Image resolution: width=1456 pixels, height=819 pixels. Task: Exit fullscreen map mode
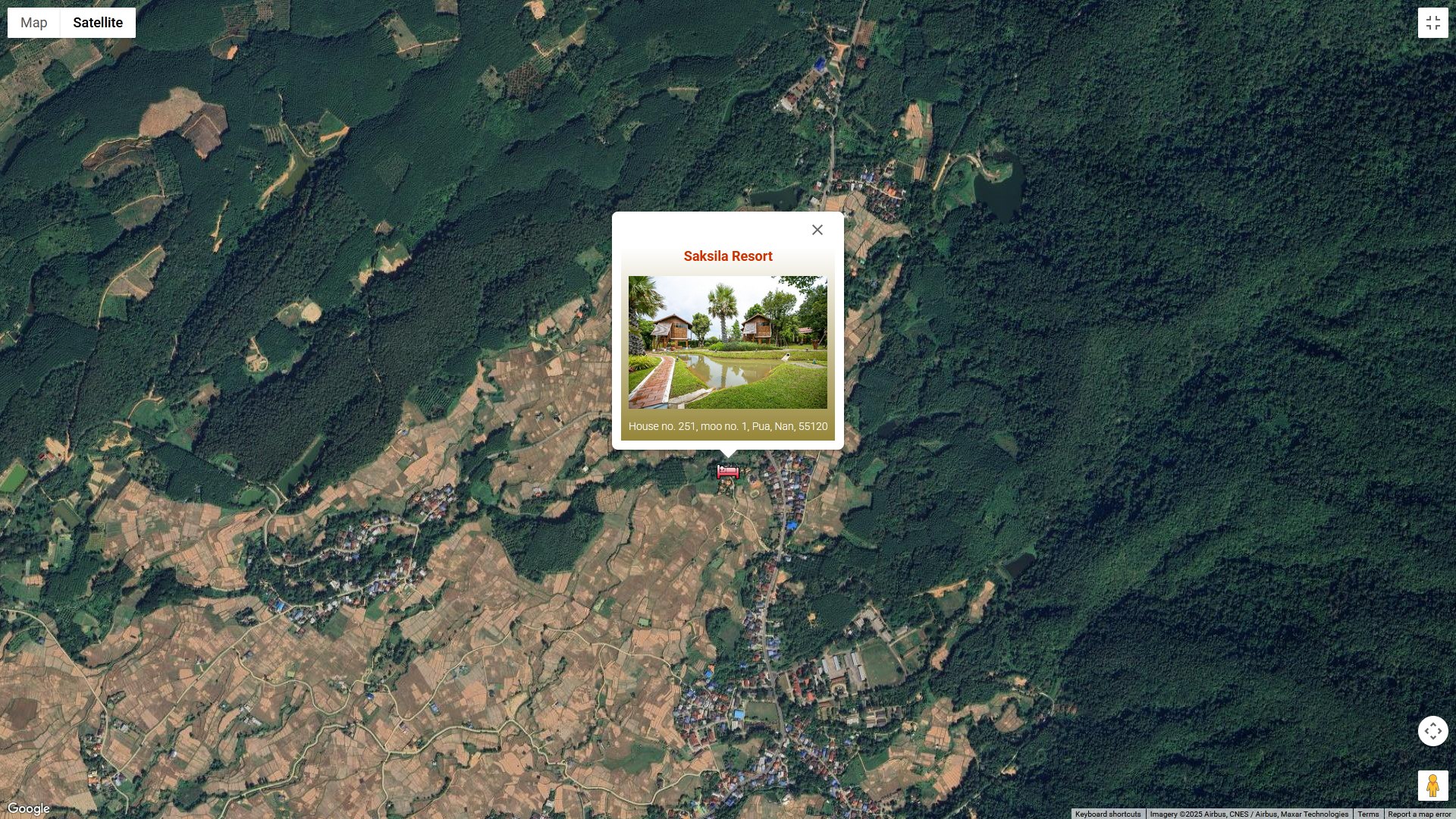pyautogui.click(x=1432, y=23)
